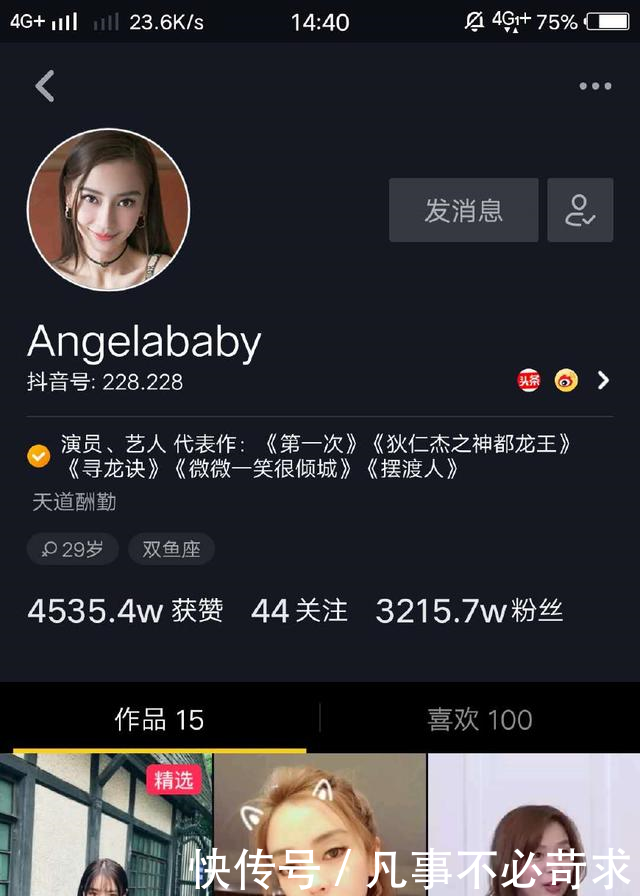Tap the 发消息 button

point(463,210)
